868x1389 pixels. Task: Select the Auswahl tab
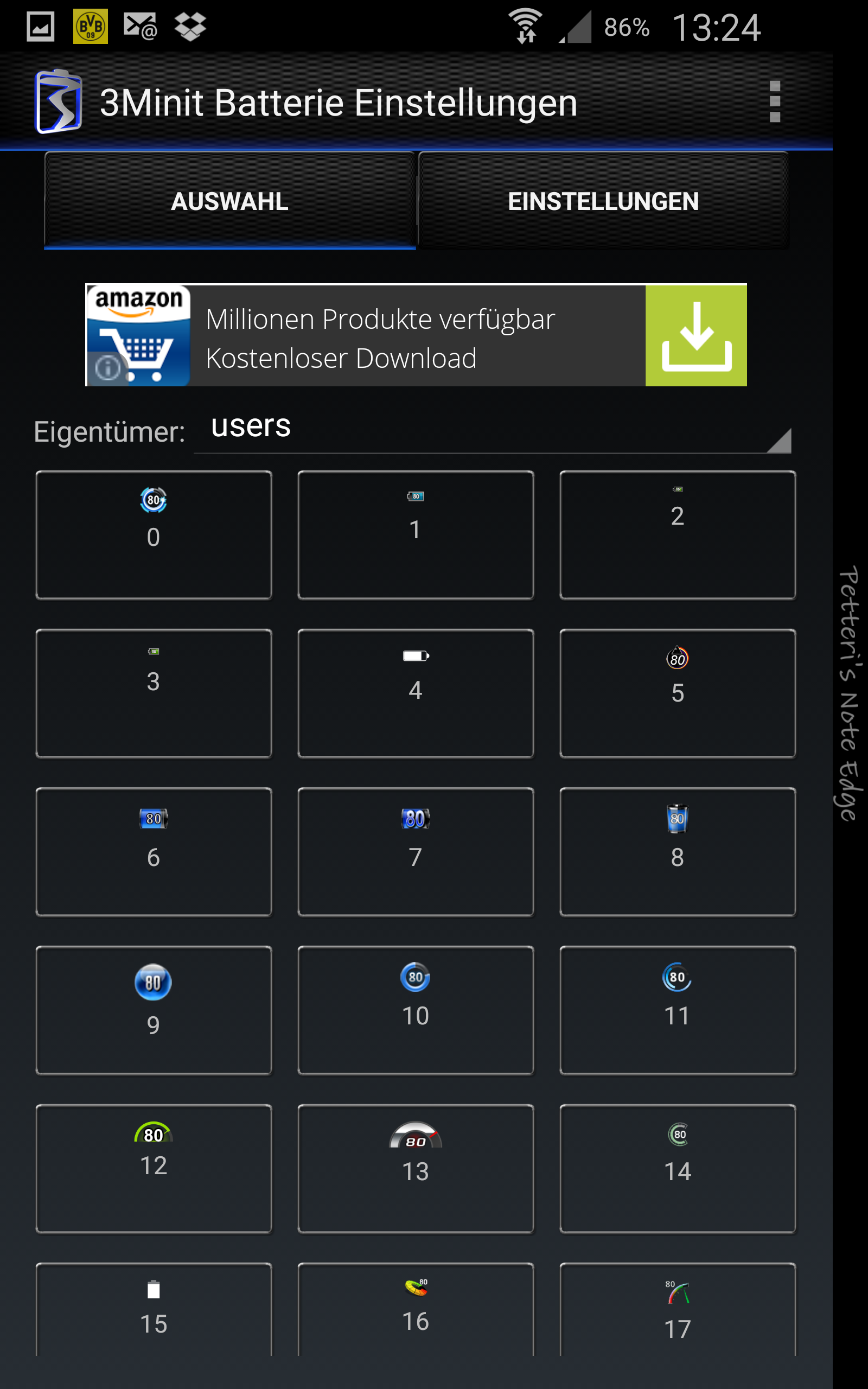coord(229,201)
